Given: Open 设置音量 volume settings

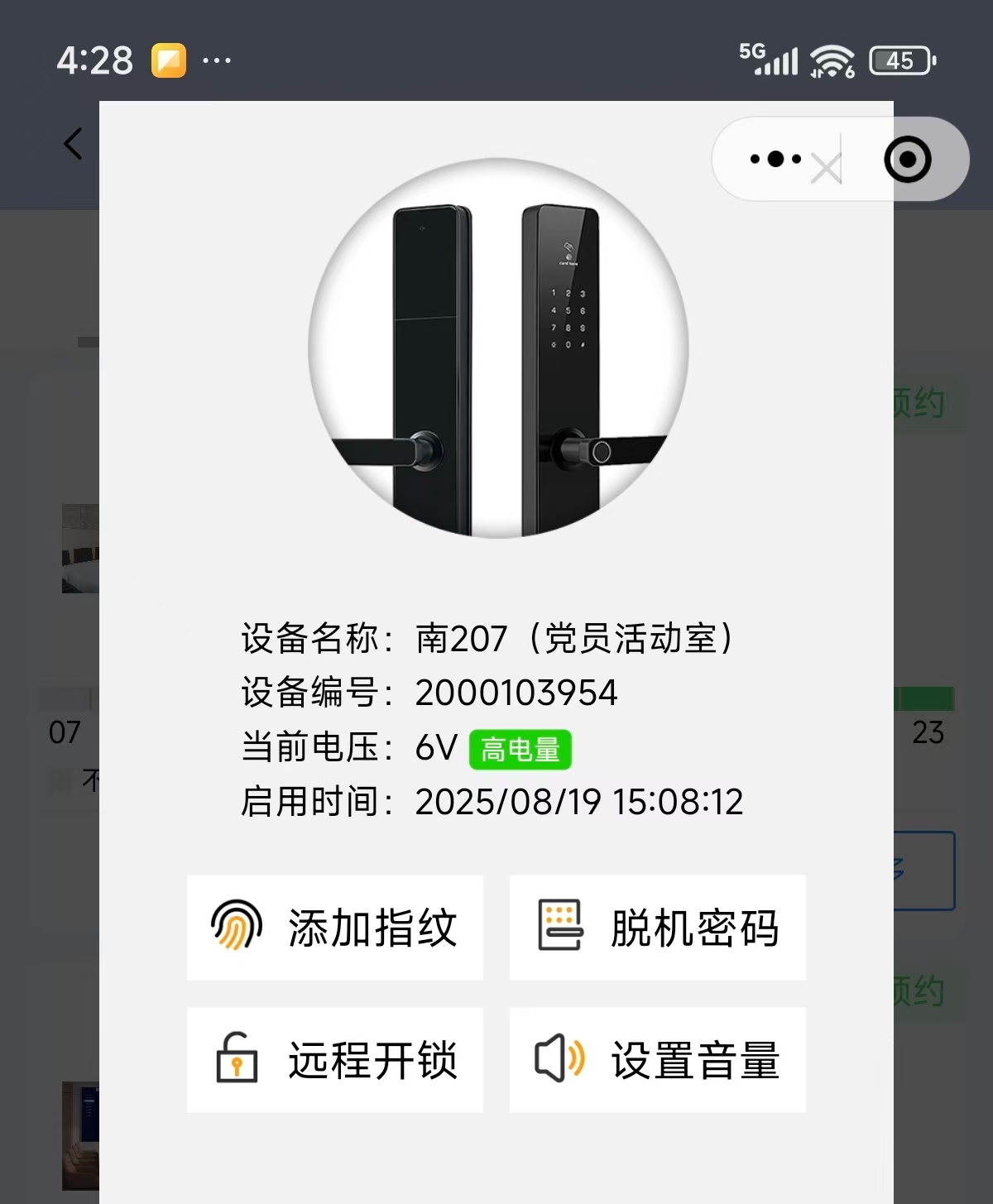Looking at the screenshot, I should (657, 1060).
